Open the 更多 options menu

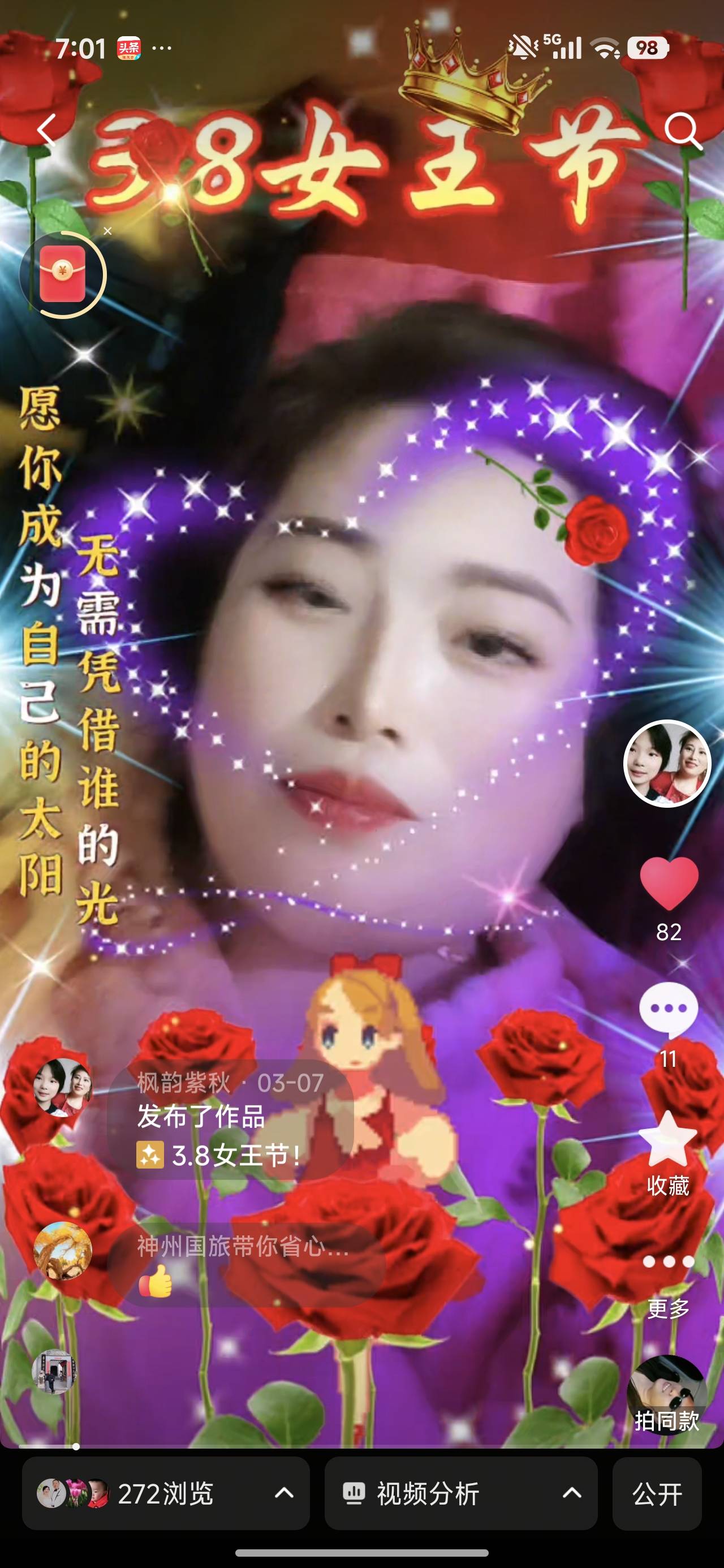coord(669,1263)
